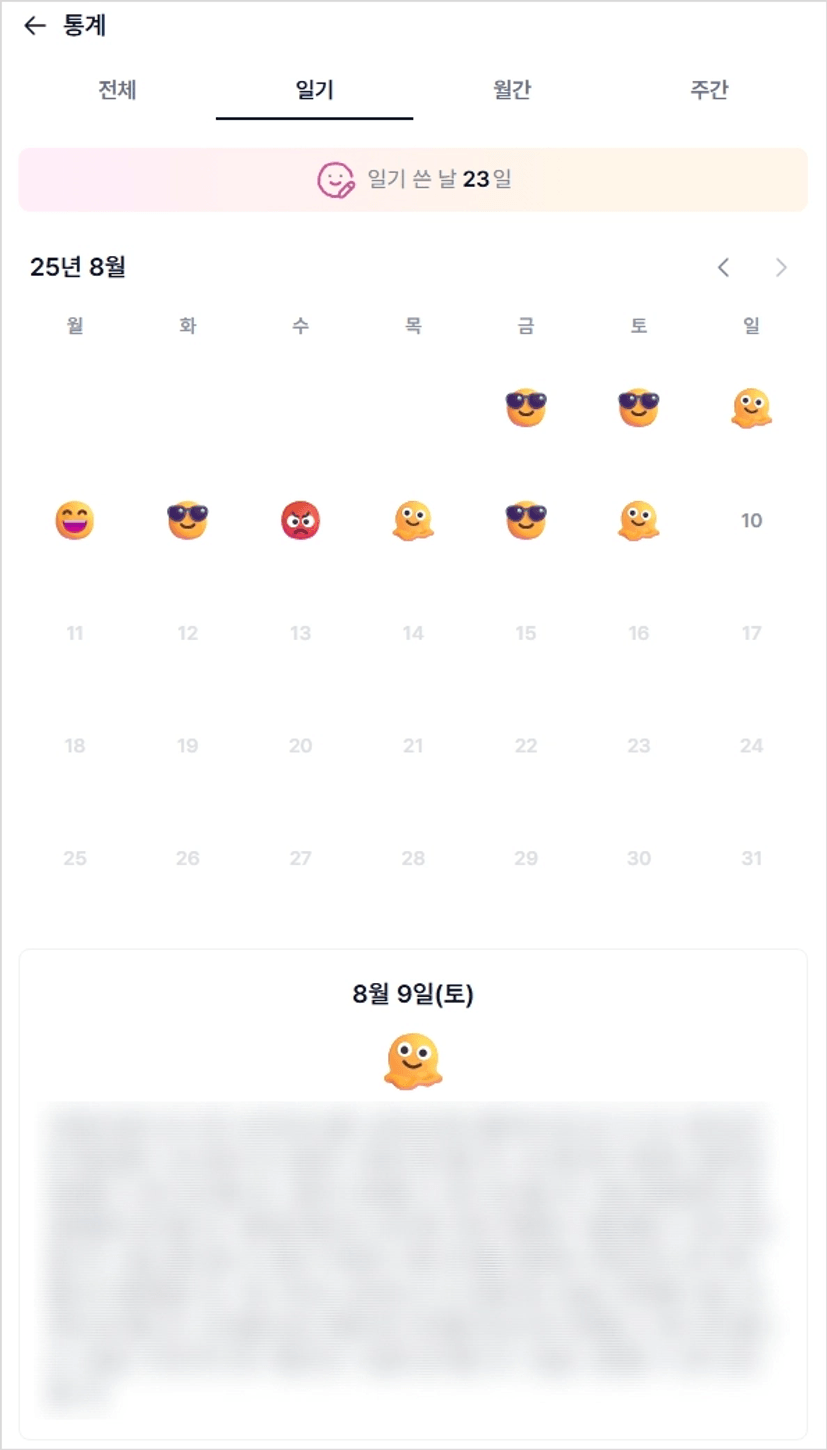Open the diary entry for August 1

526,408
